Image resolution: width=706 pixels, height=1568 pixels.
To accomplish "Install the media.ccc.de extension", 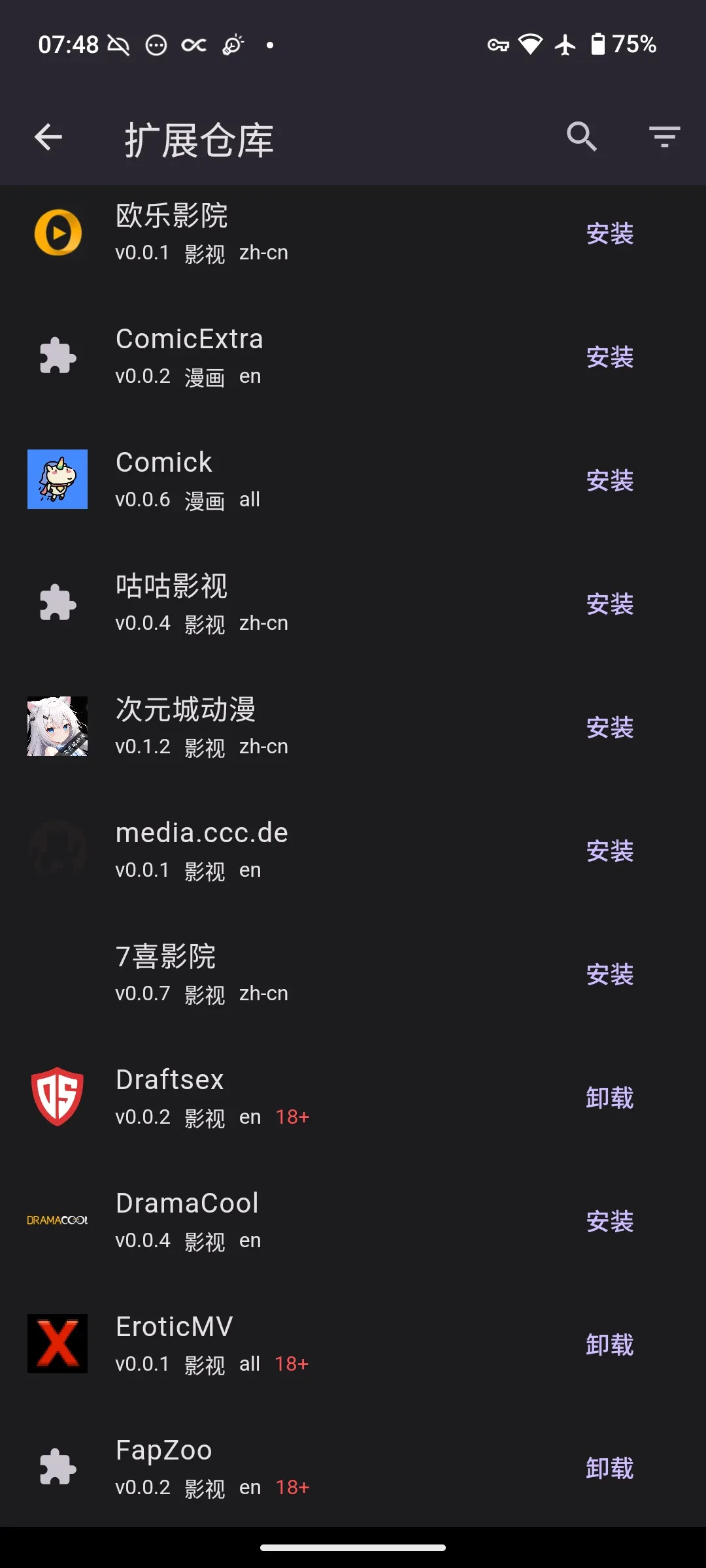I will [609, 851].
